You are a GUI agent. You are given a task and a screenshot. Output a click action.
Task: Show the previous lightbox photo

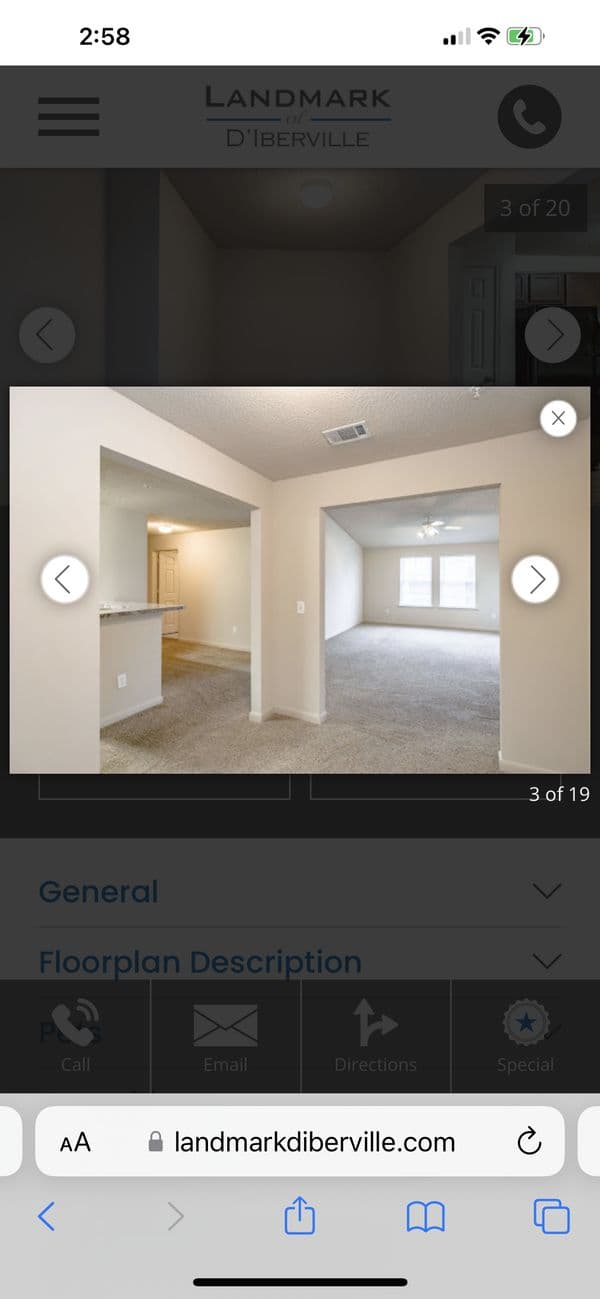[65, 579]
